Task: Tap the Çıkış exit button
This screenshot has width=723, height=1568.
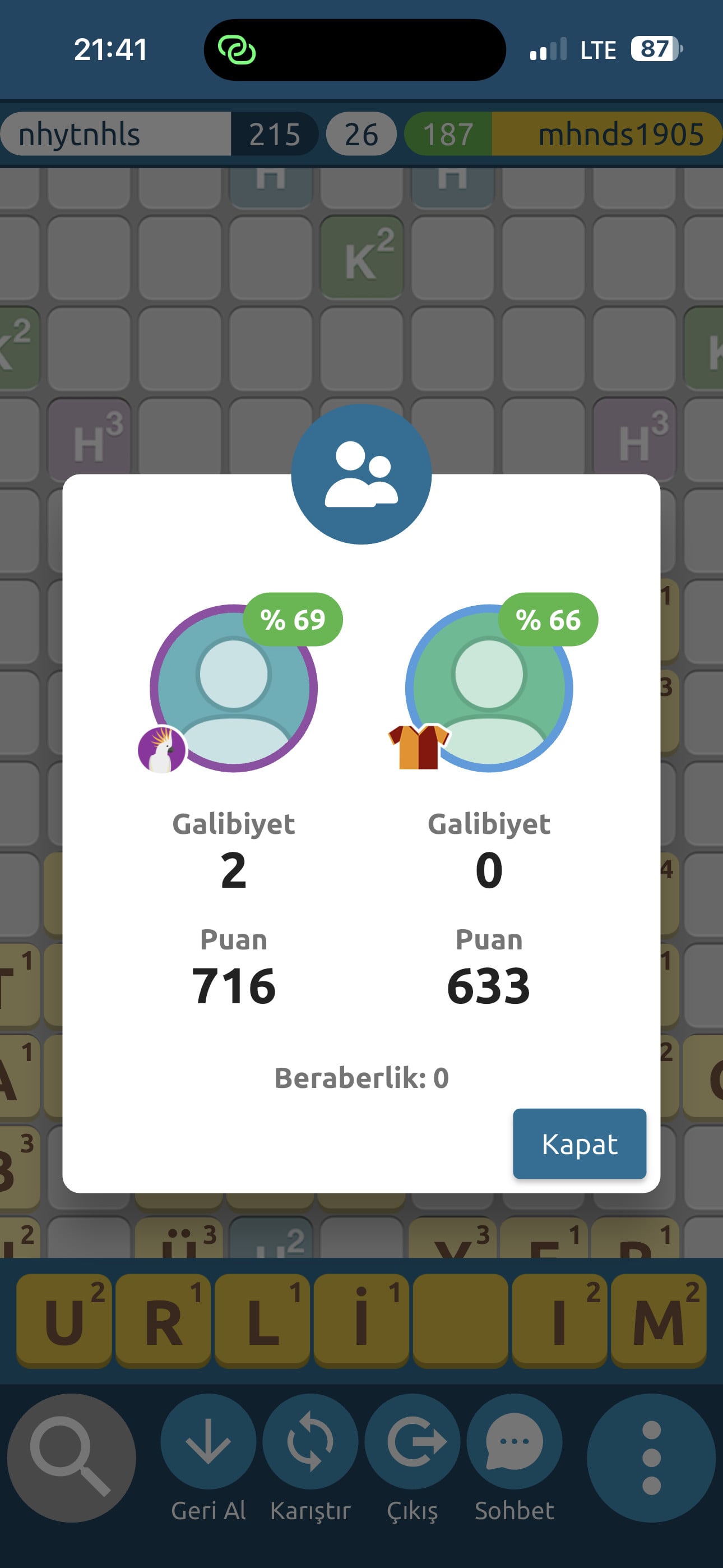Action: point(412,1441)
